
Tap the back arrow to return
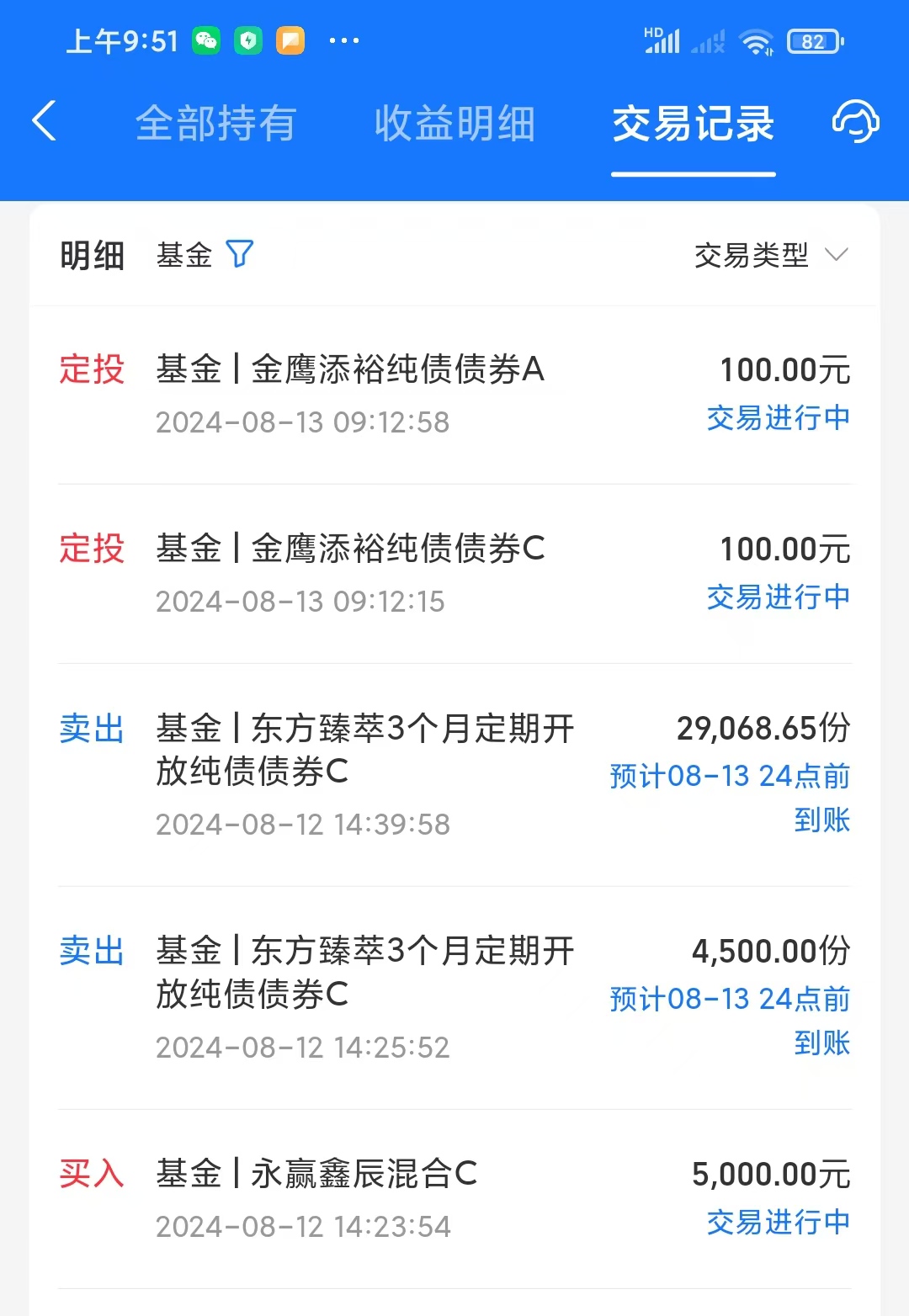(44, 120)
